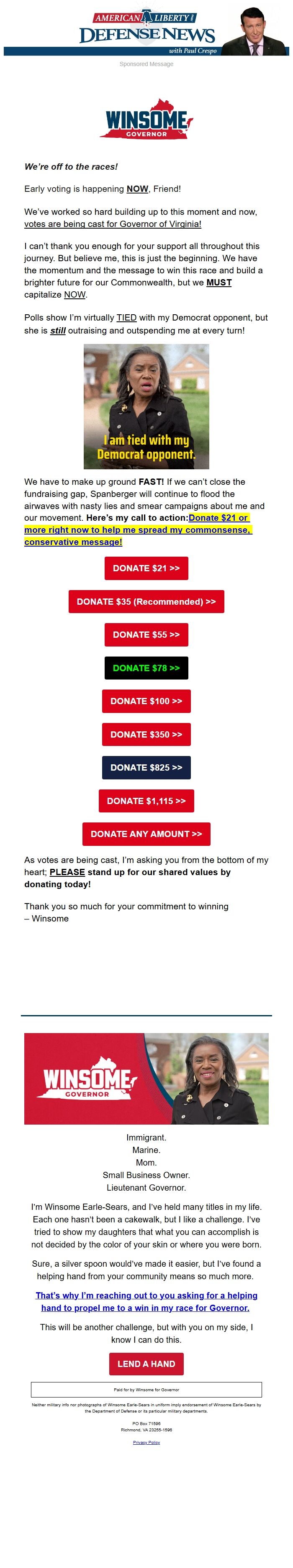Tap the black DONATE $78 button
The height and width of the screenshot is (1568, 293).
point(146,668)
